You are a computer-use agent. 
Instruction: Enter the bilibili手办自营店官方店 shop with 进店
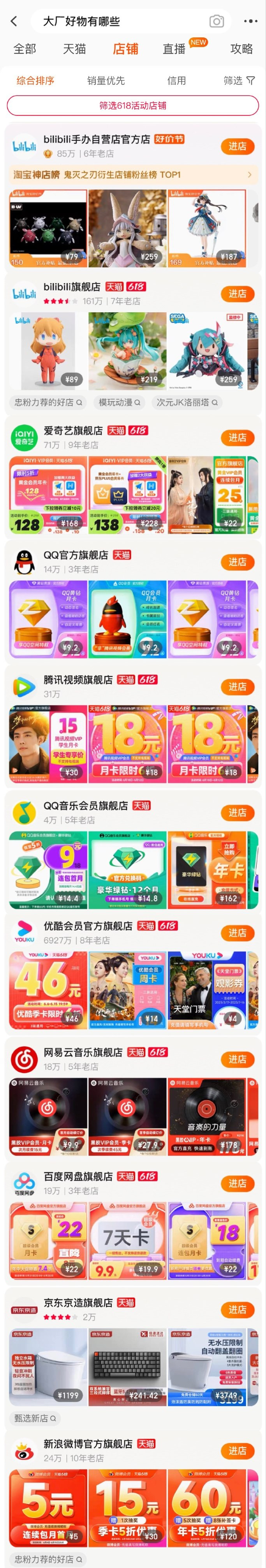(237, 146)
